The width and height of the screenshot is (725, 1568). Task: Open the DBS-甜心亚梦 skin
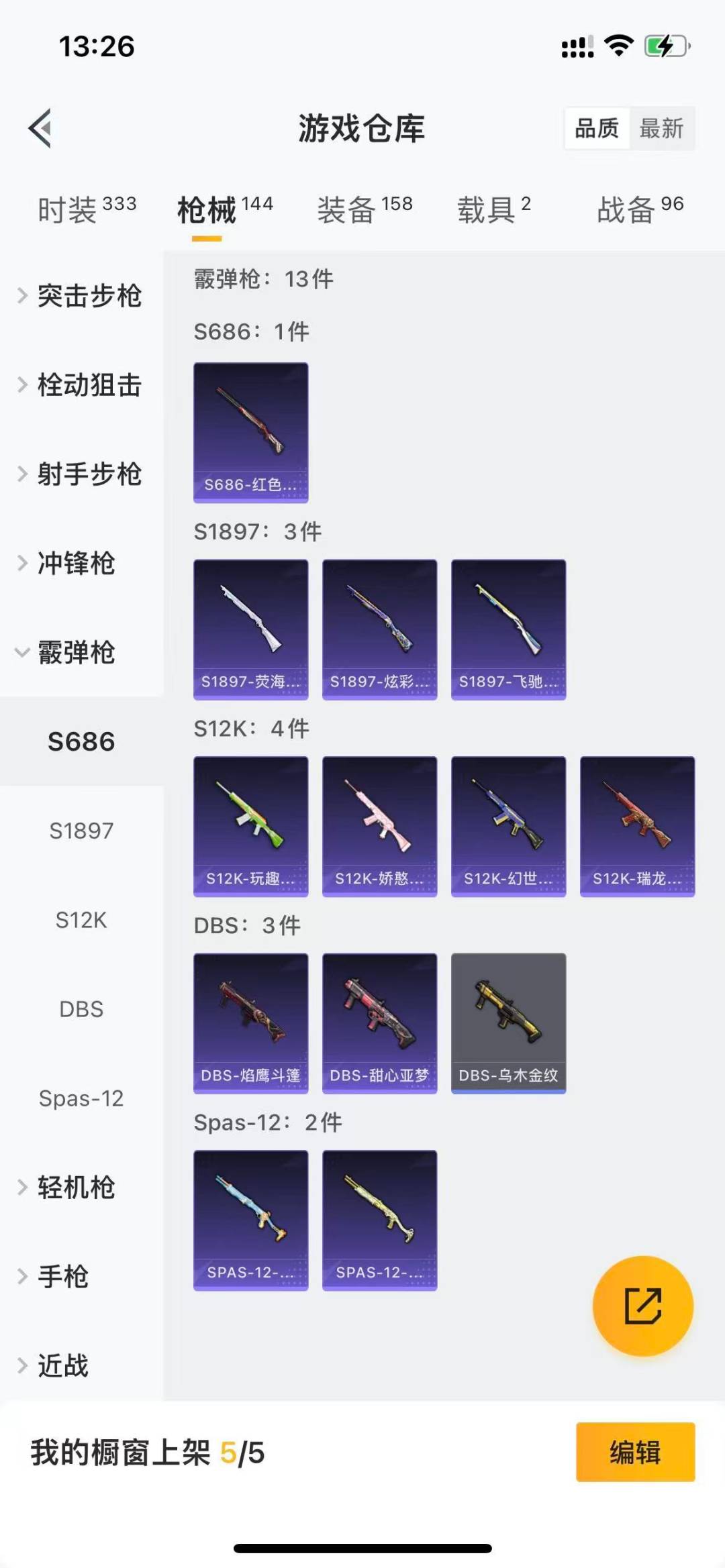point(379,1023)
